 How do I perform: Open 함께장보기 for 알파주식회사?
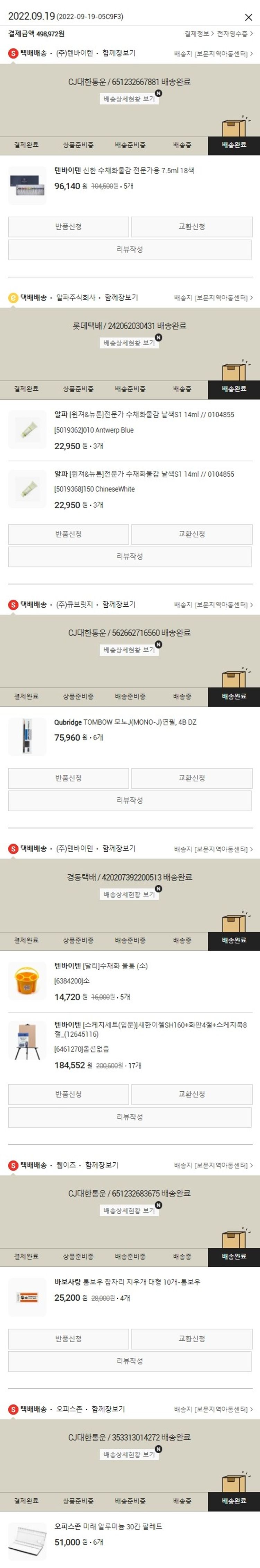[x=121, y=298]
